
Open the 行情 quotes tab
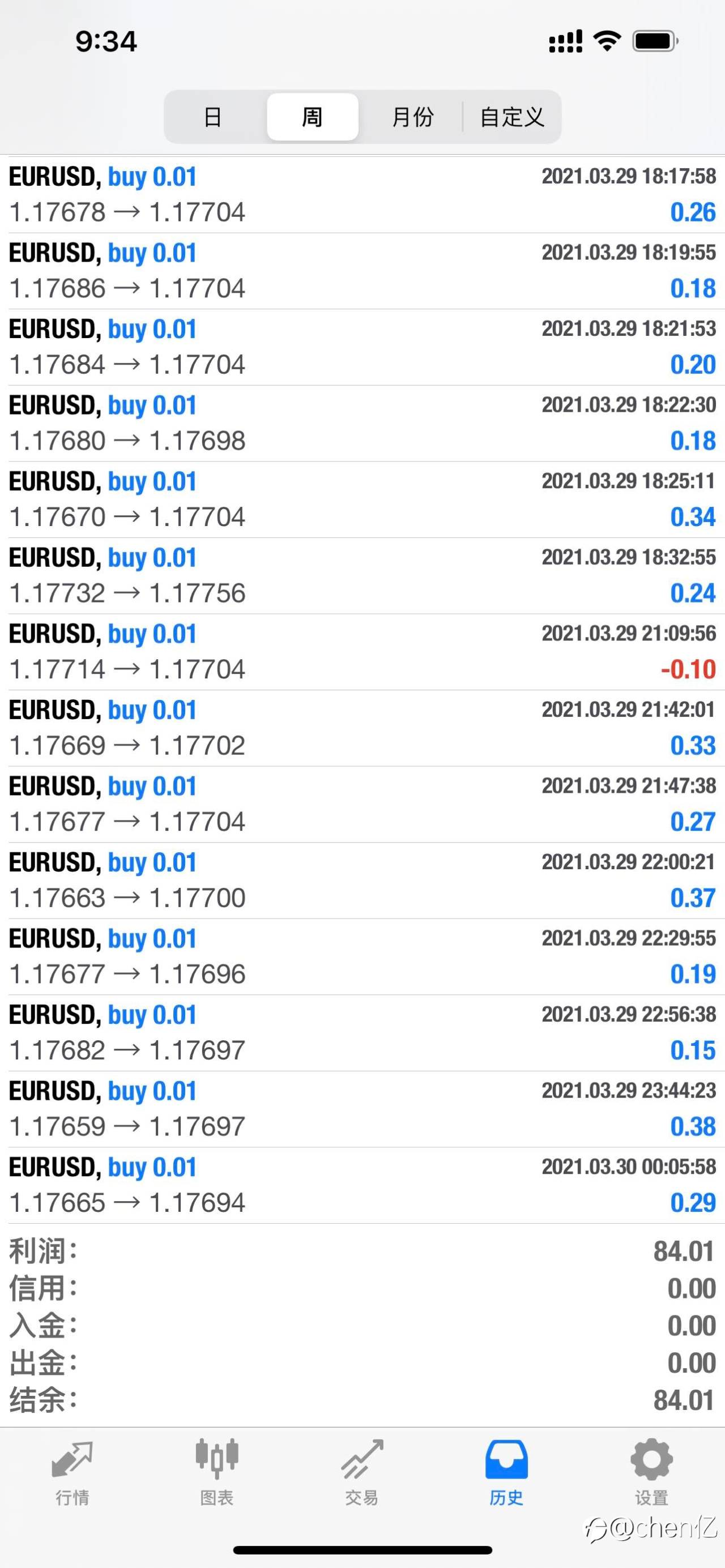72,1472
